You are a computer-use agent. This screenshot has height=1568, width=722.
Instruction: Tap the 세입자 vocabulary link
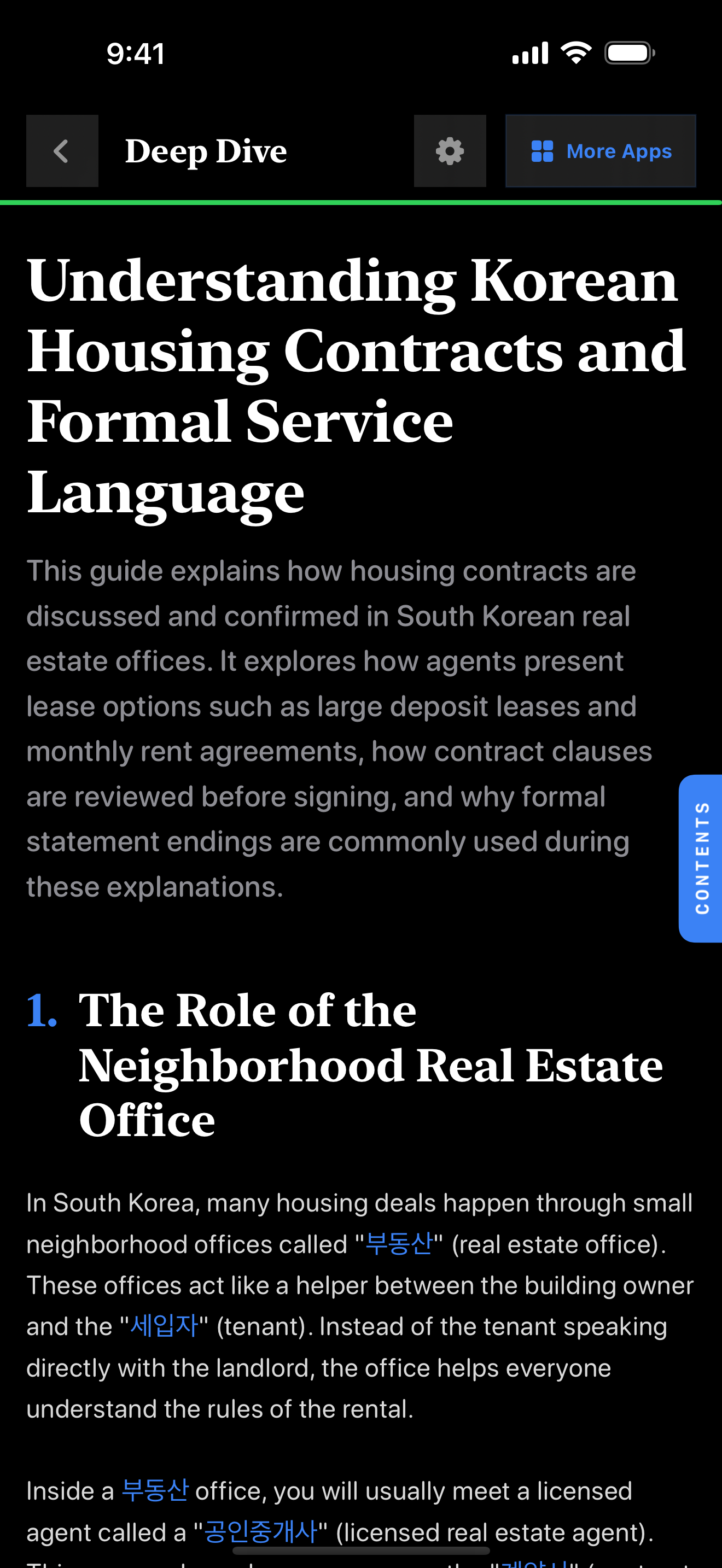coord(165,1326)
